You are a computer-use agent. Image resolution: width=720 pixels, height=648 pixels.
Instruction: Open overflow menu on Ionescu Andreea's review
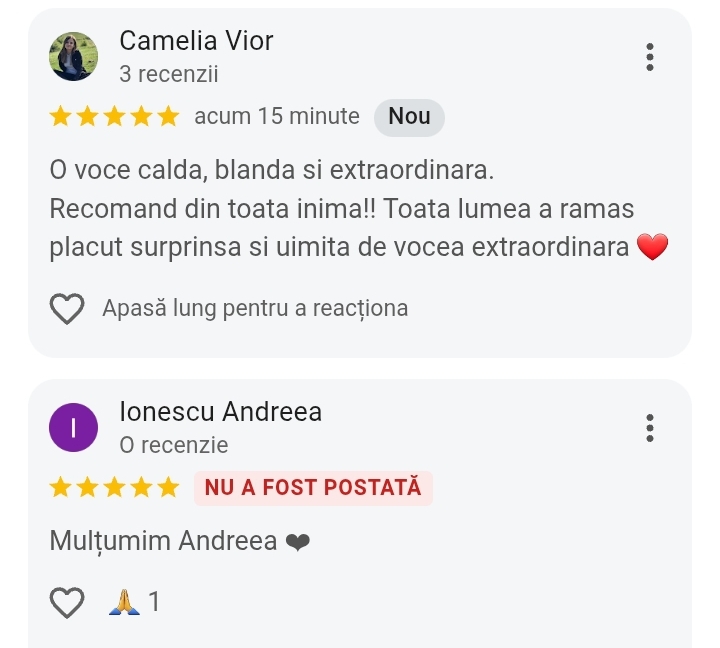click(x=650, y=428)
